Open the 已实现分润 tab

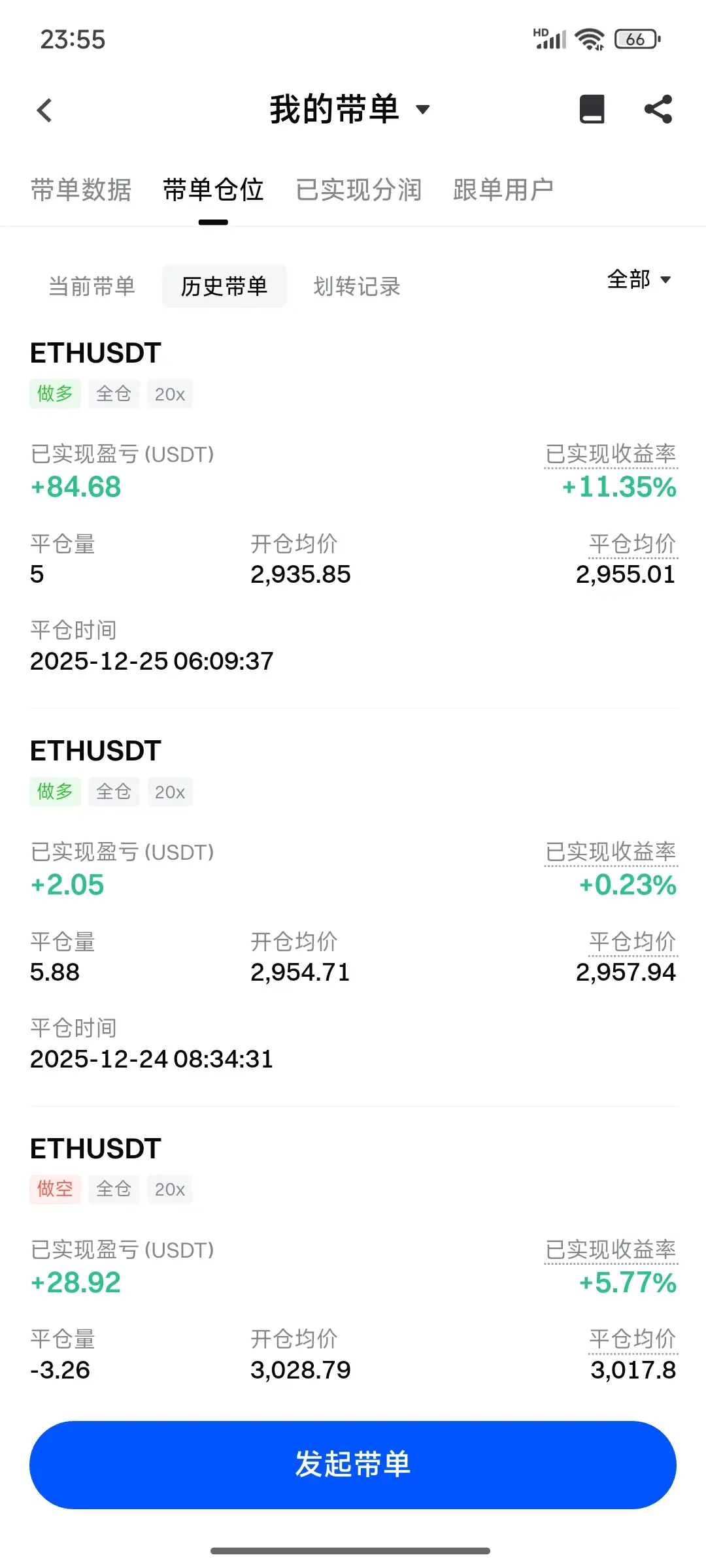pyautogui.click(x=358, y=190)
